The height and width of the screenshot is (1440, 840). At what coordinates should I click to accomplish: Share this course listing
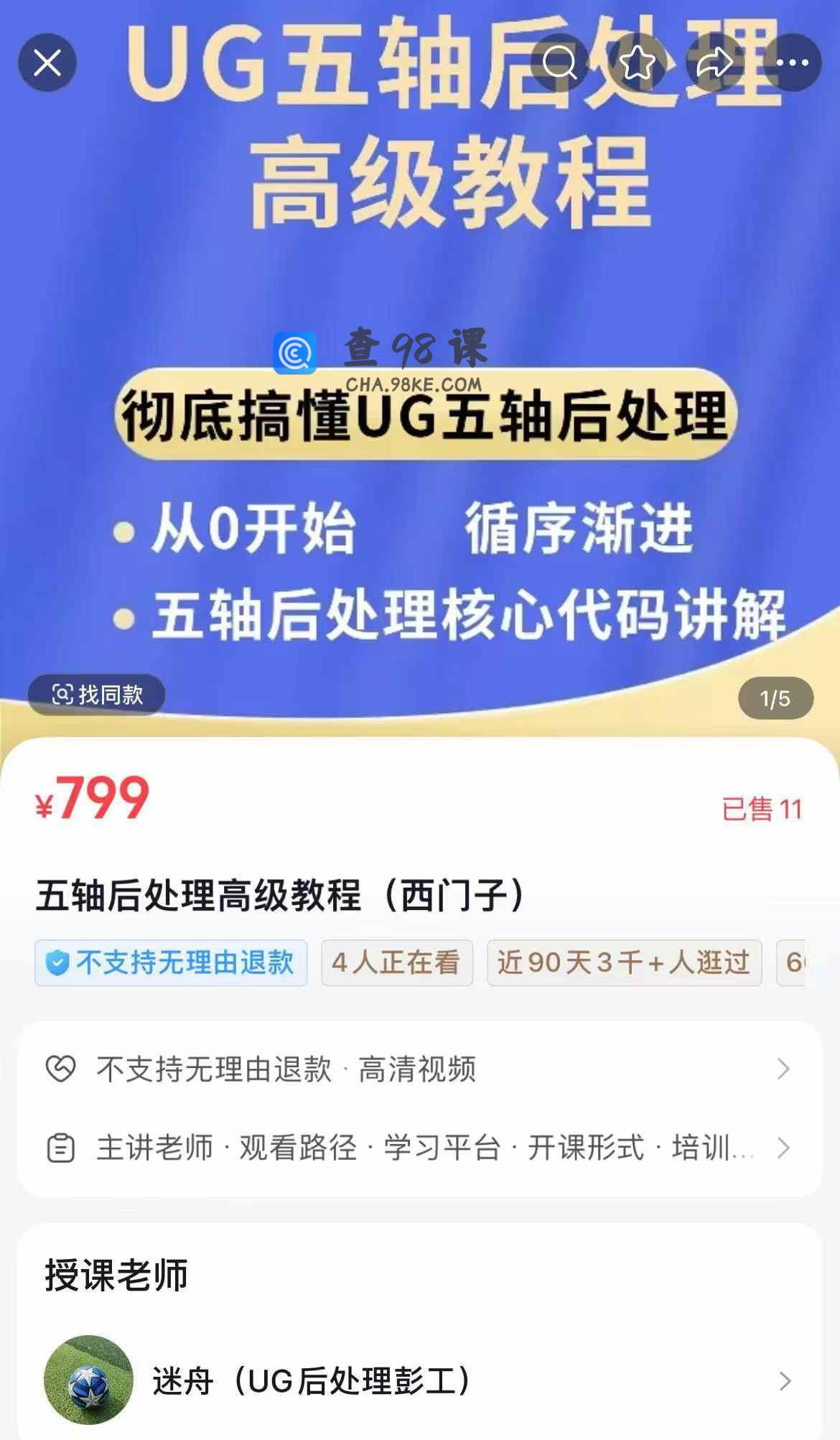(x=714, y=63)
